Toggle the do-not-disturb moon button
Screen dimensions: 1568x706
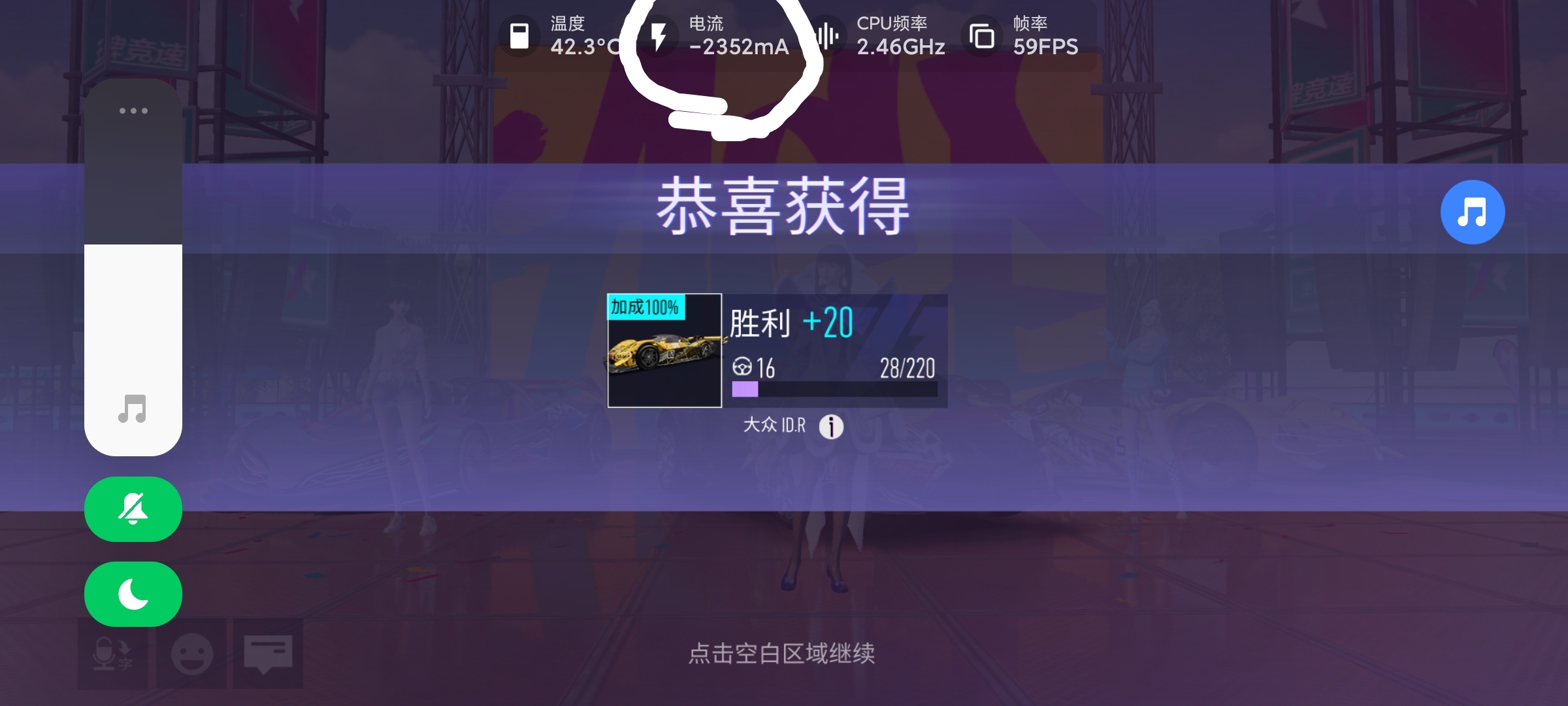click(133, 594)
